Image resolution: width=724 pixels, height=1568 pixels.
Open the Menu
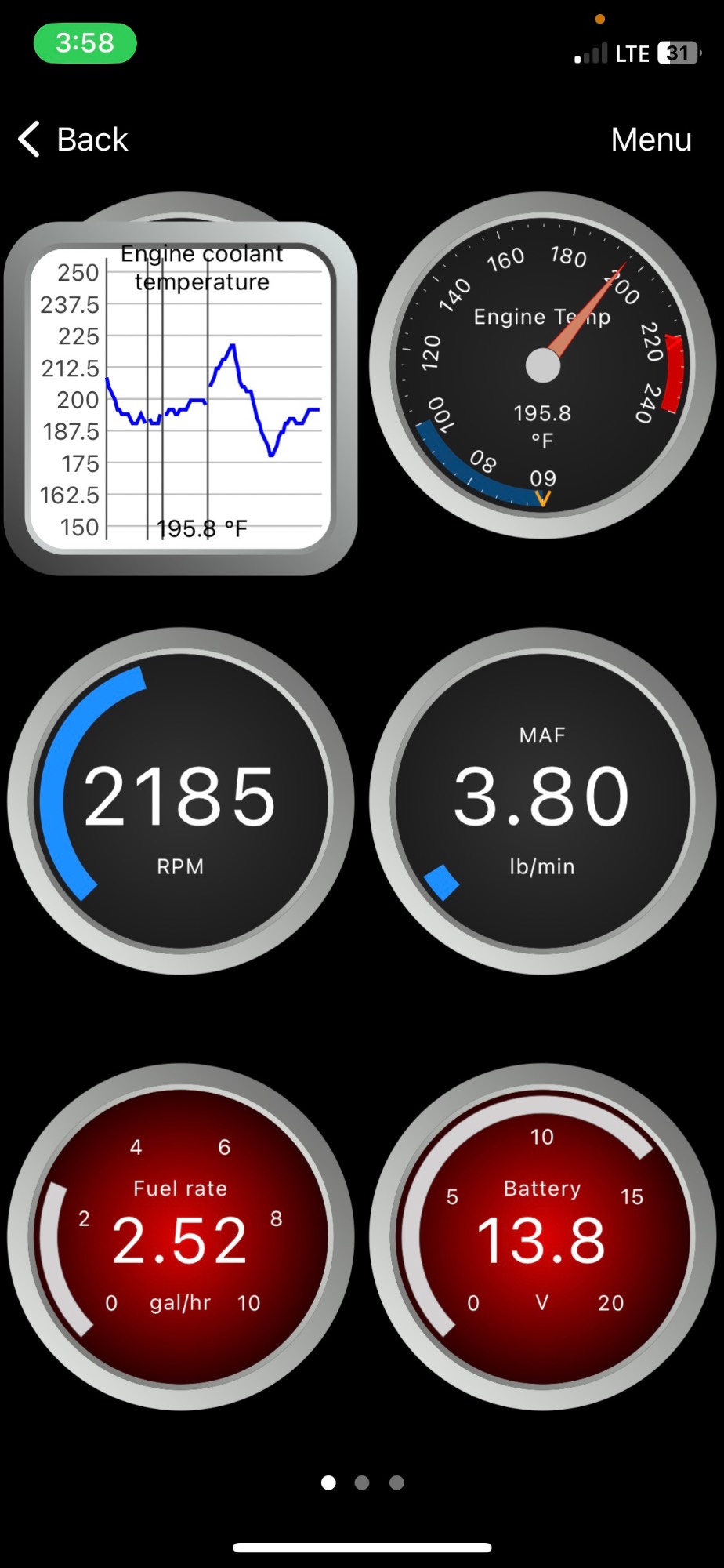[650, 140]
